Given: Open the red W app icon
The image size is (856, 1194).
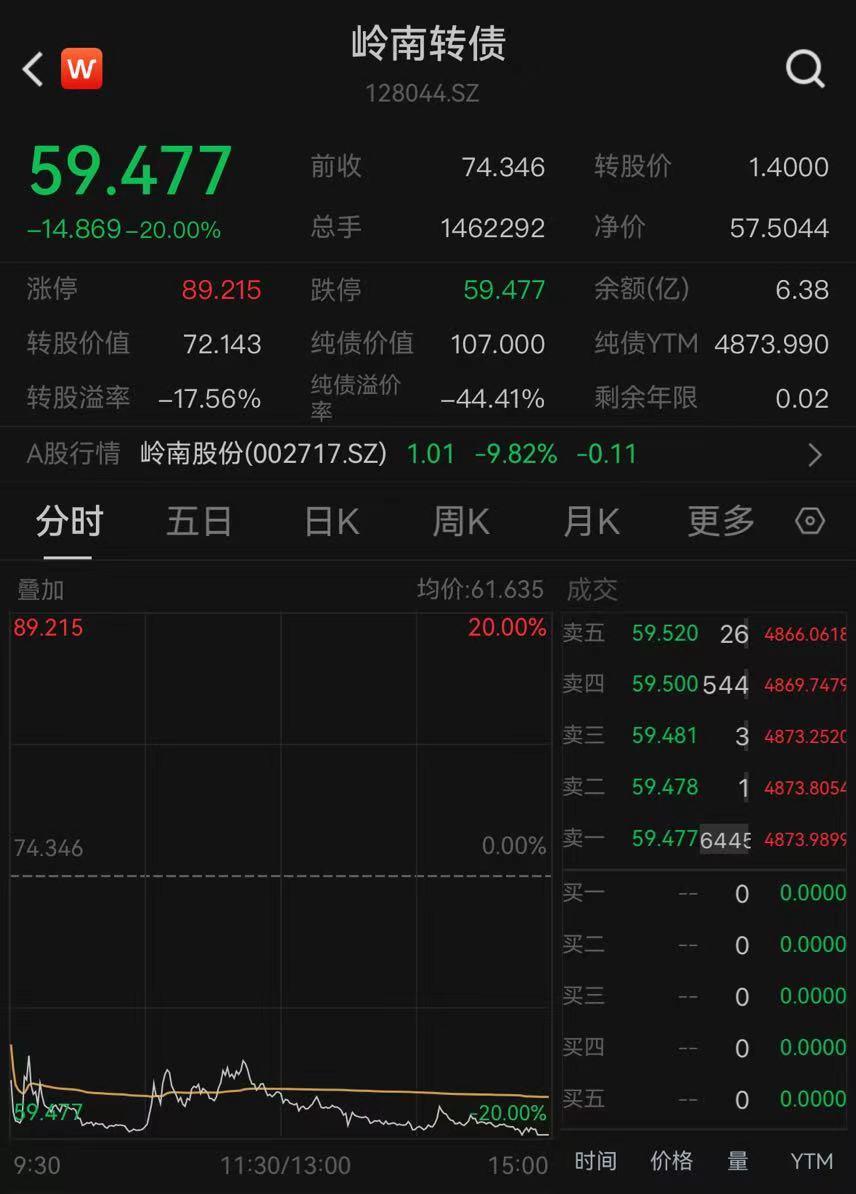Looking at the screenshot, I should tap(81, 70).
